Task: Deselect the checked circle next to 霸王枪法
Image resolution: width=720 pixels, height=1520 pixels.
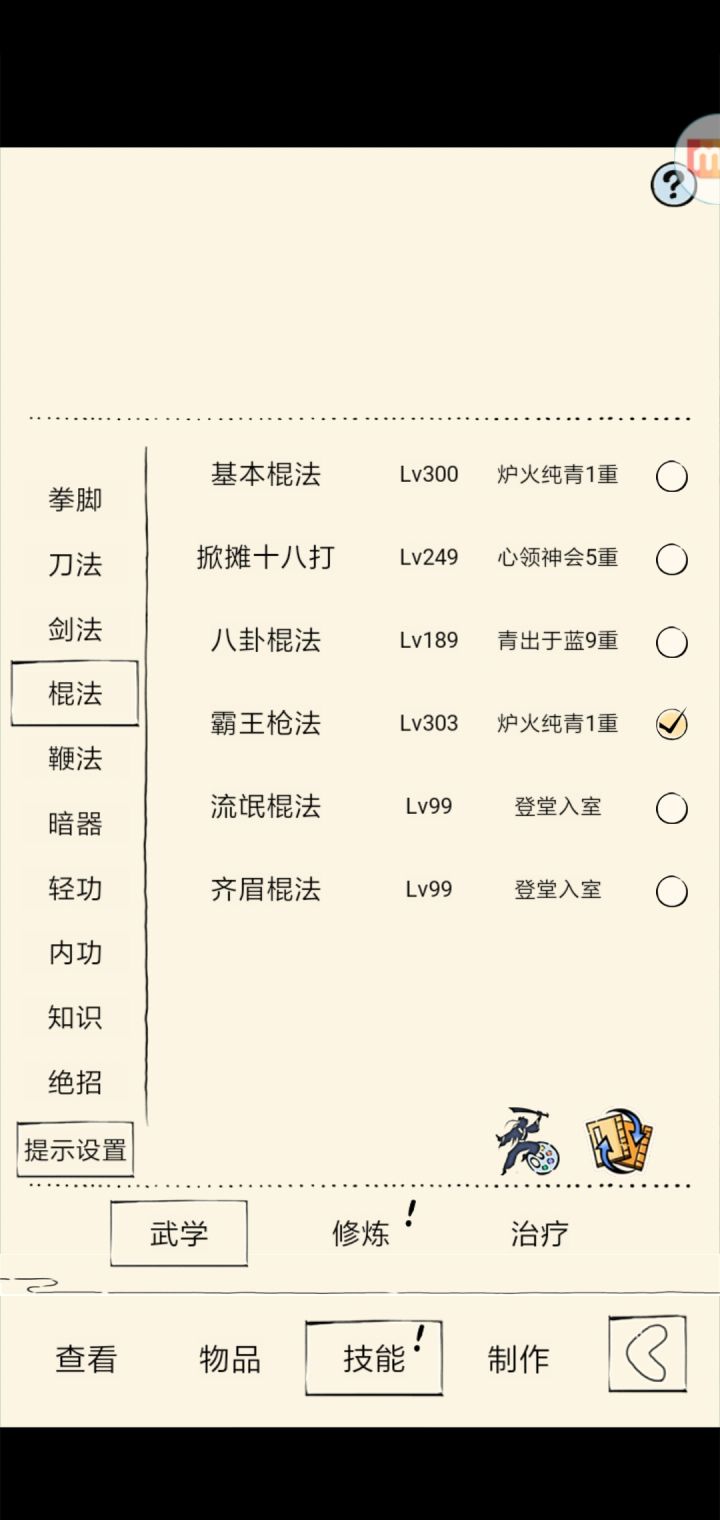Action: point(671,724)
